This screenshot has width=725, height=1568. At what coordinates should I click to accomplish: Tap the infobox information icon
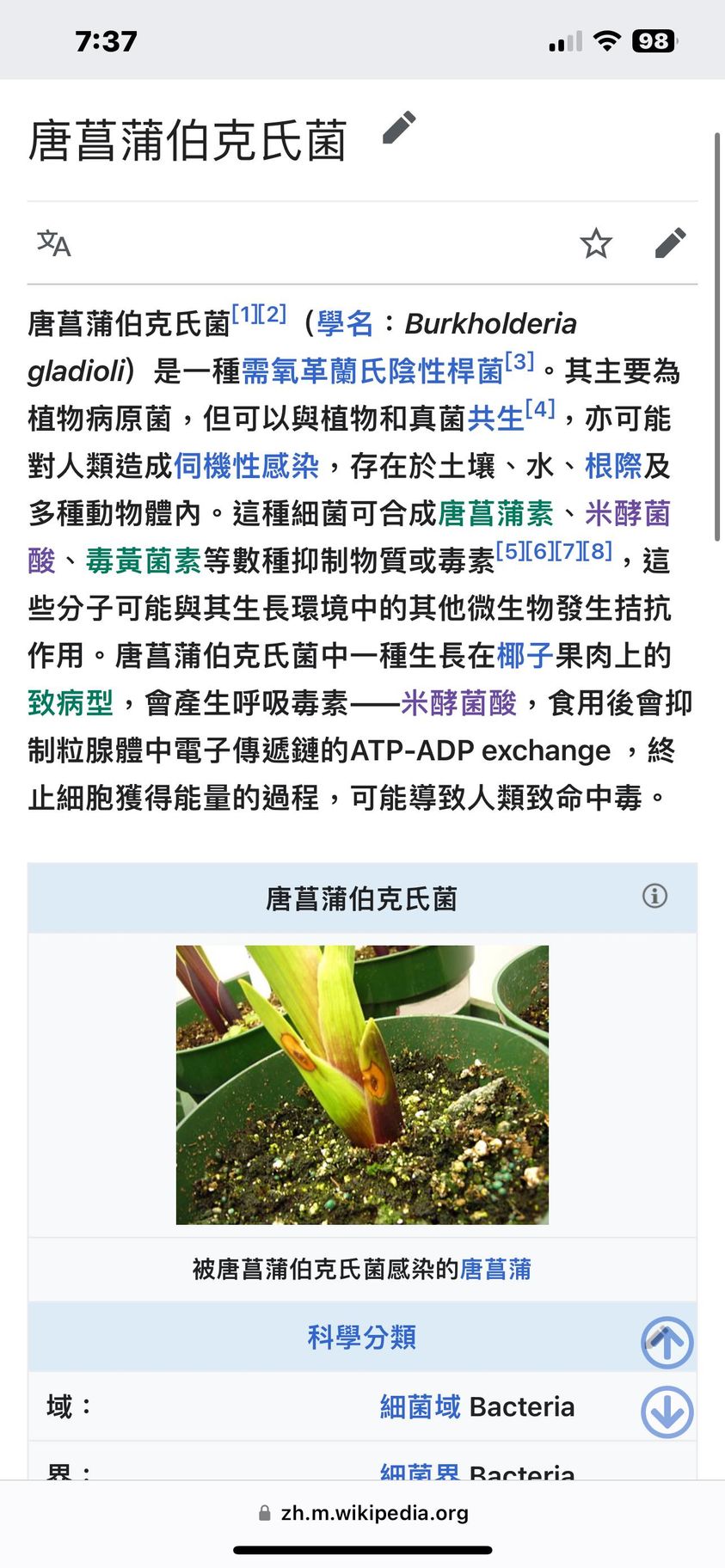pos(654,897)
